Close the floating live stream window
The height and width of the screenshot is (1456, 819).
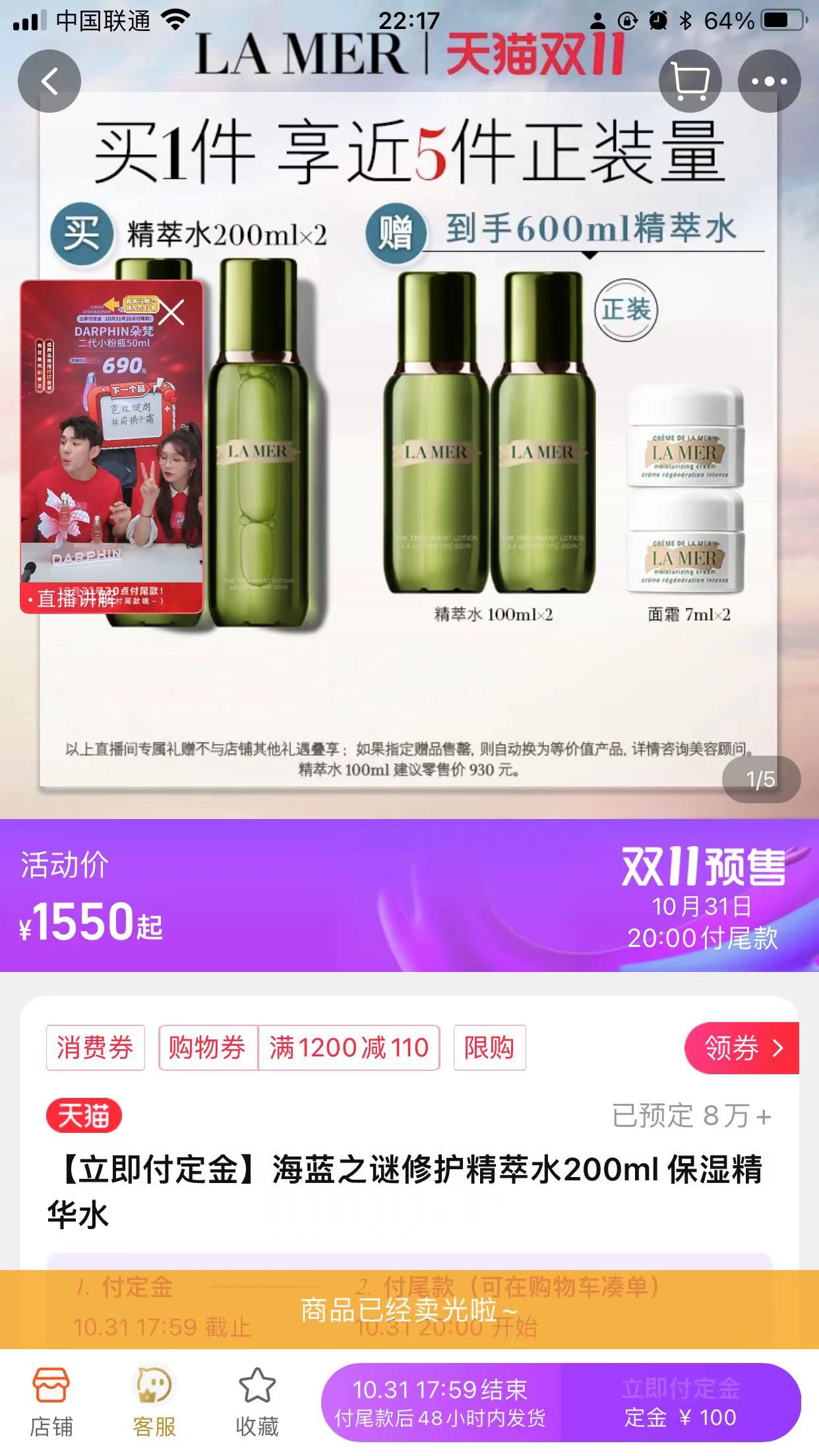point(172,313)
